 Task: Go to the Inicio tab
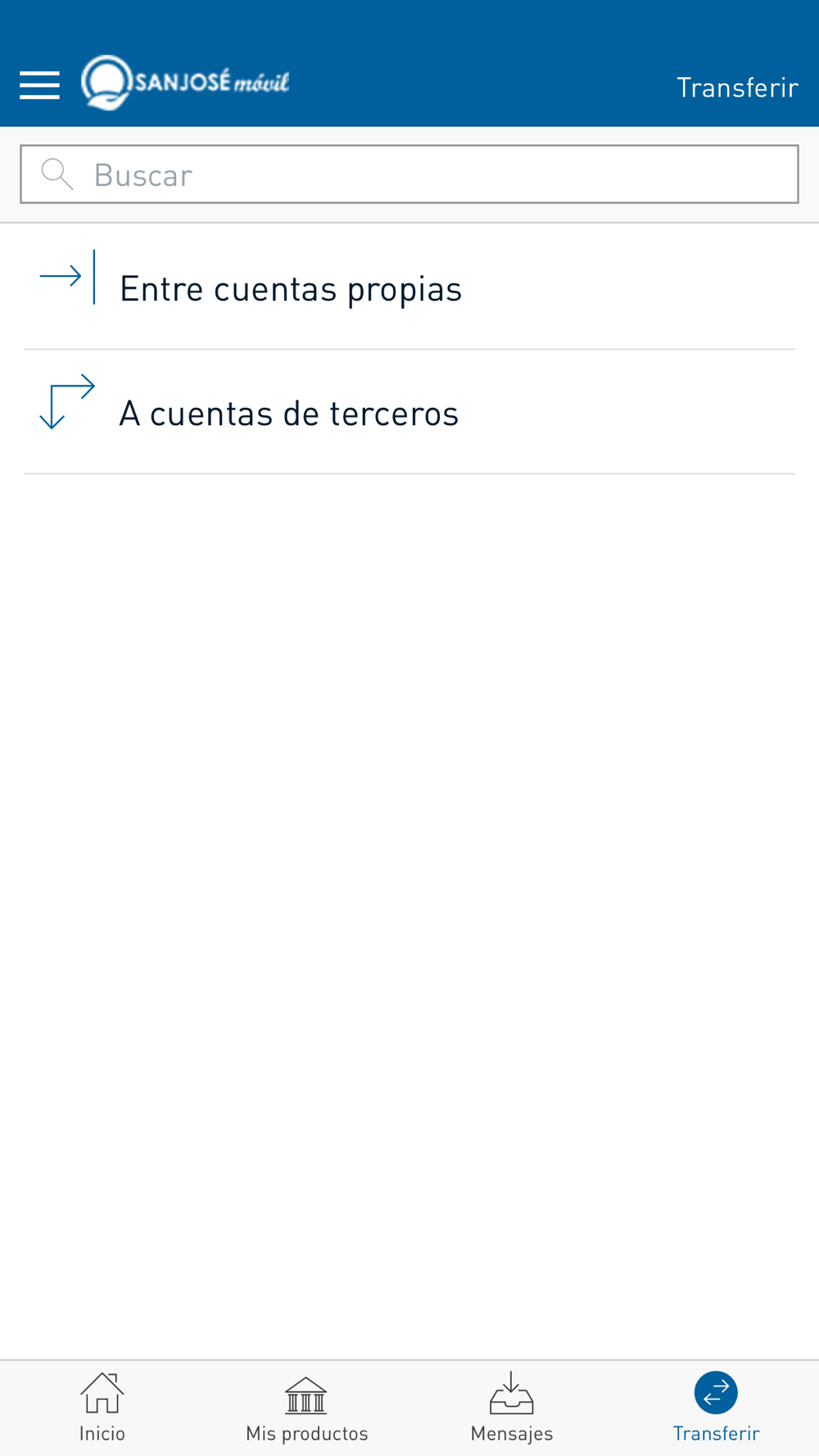coord(102,1408)
